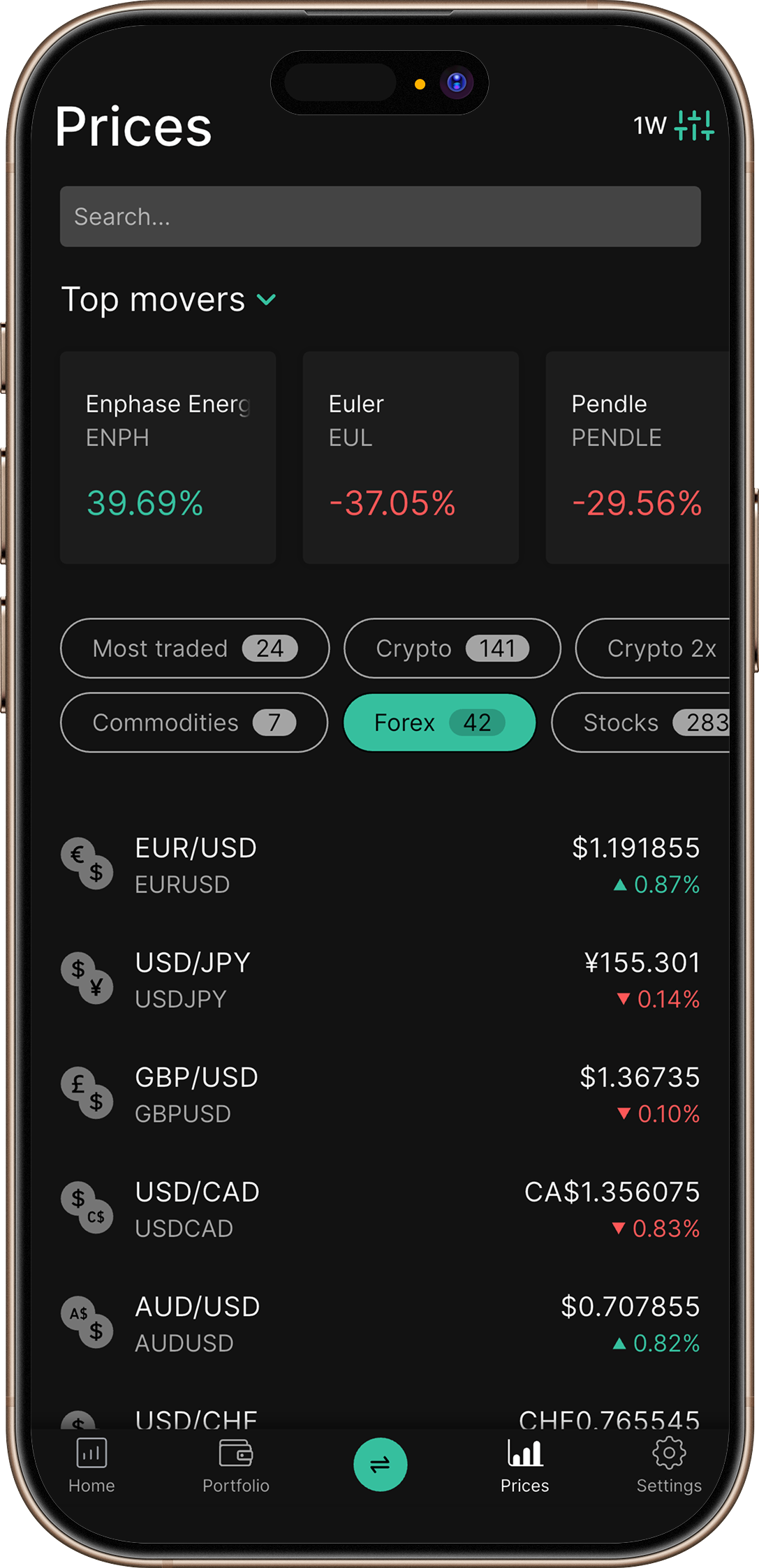
Task: Open the Euler EUL card
Action: [x=411, y=457]
